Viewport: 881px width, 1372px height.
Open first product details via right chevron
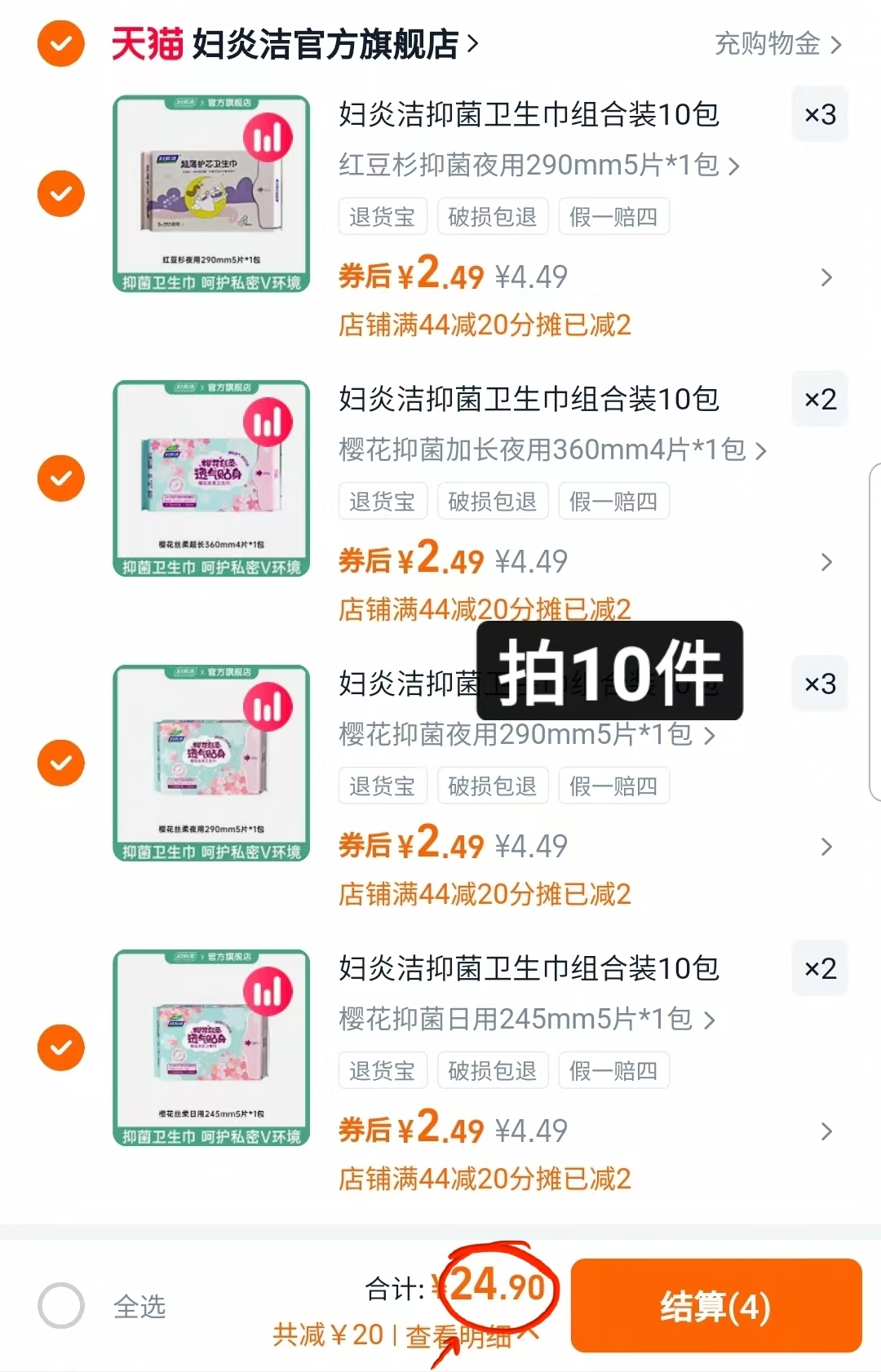826,277
